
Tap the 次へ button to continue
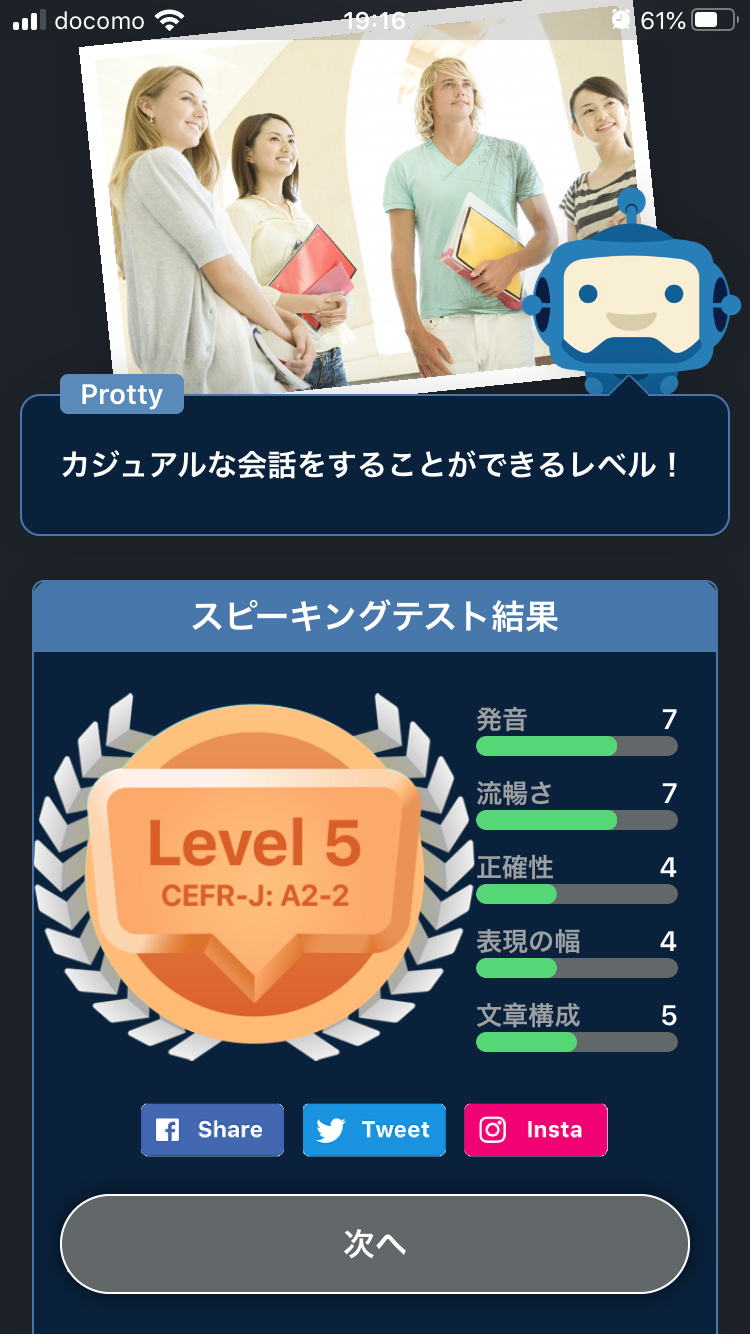[x=375, y=1244]
